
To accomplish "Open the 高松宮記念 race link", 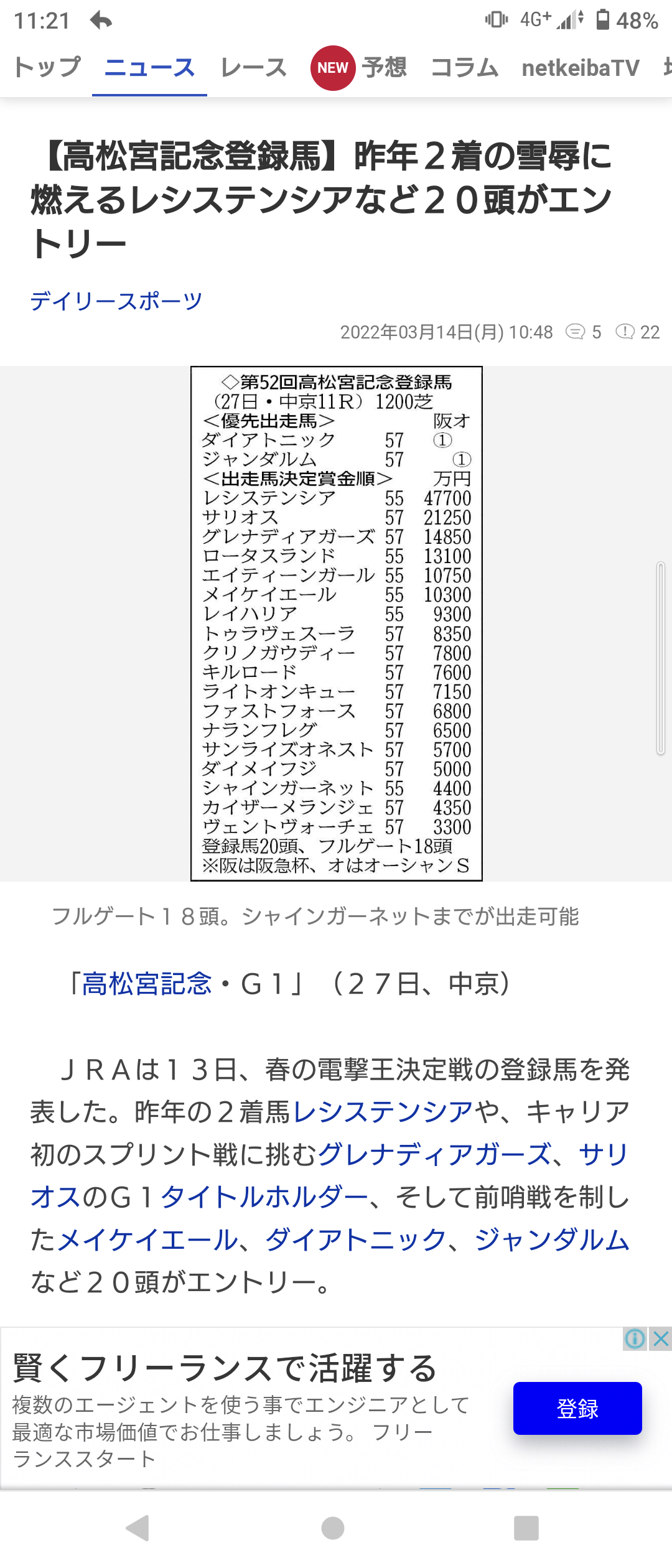I will [147, 984].
